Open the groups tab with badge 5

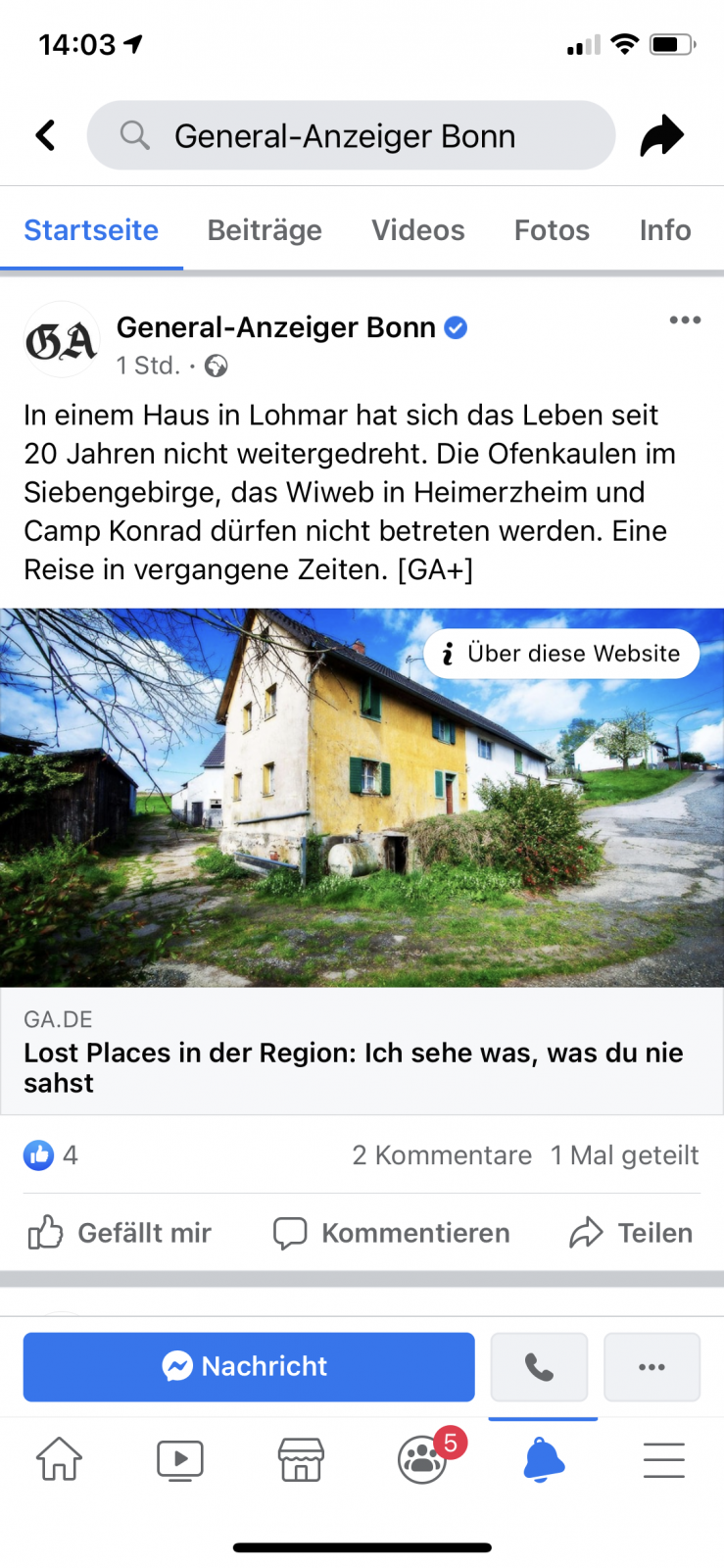click(x=423, y=1459)
